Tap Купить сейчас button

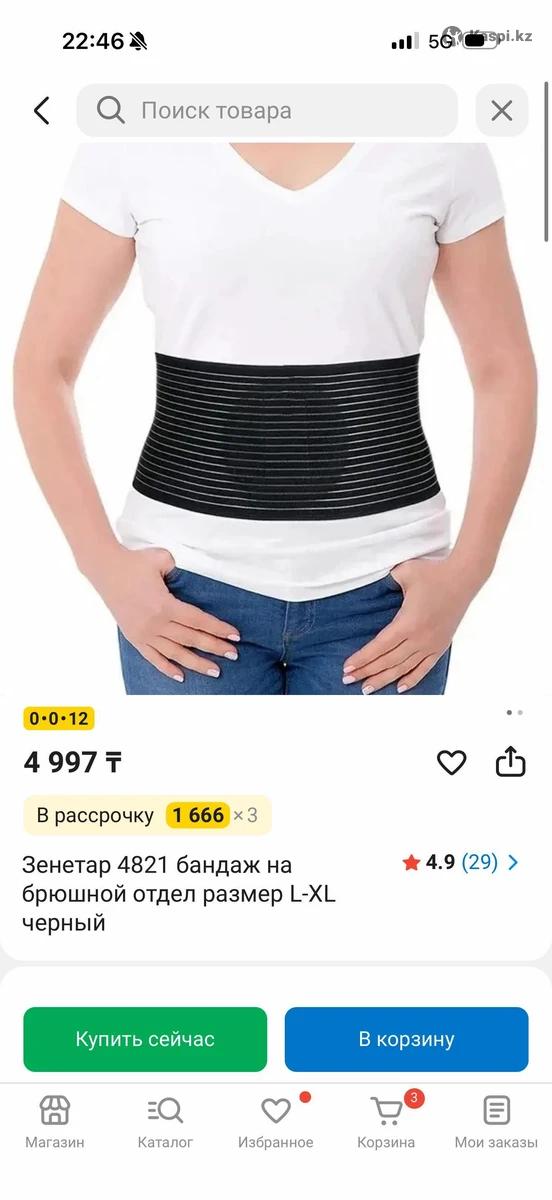[x=145, y=1039]
